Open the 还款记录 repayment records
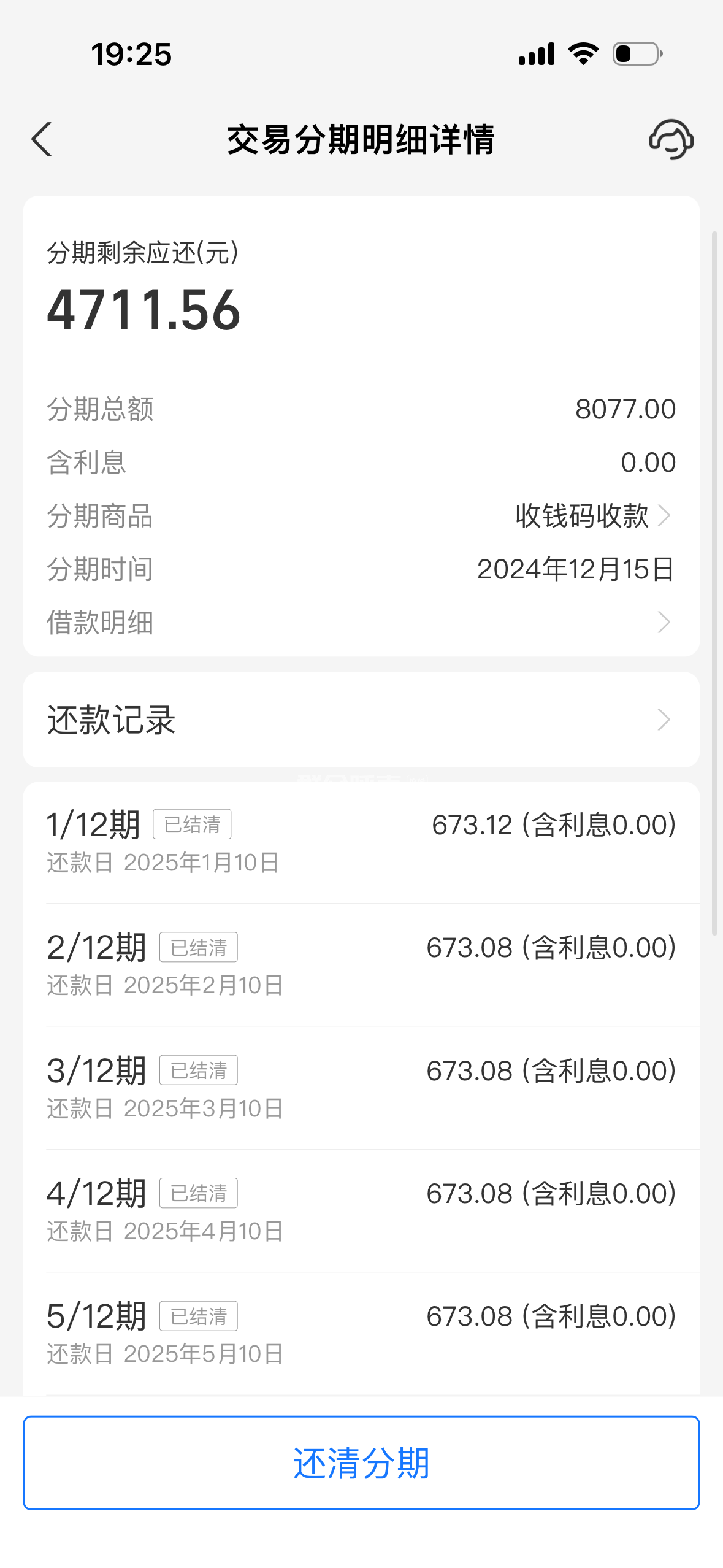Viewport: 723px width, 1568px height. click(361, 720)
